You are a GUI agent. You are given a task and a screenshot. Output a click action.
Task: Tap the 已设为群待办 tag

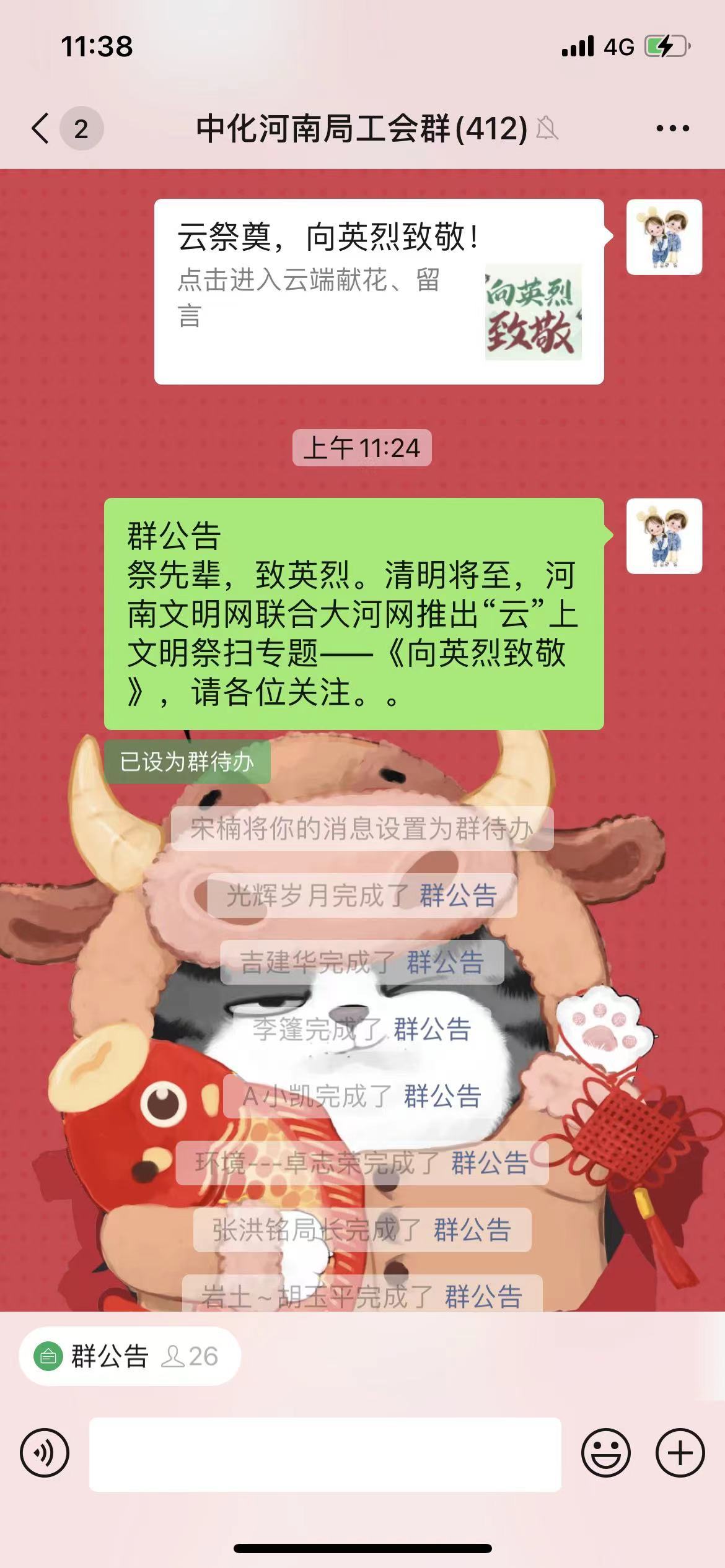pos(187,762)
